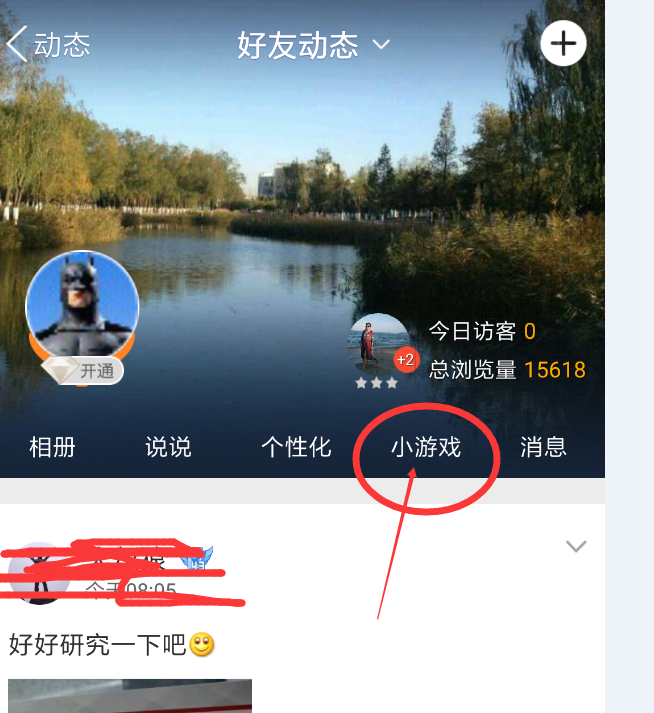Tap the 开通 membership badge
The width and height of the screenshot is (654, 713).
pos(84,371)
